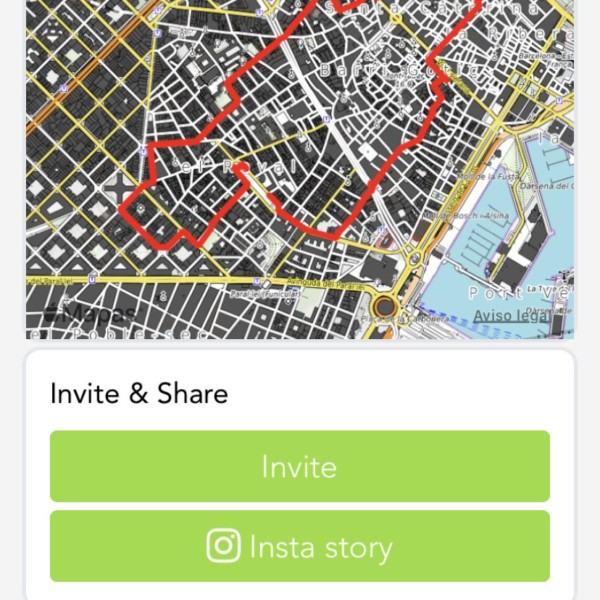Open the route map view
Image resolution: width=600 pixels, height=600 pixels.
(300, 160)
